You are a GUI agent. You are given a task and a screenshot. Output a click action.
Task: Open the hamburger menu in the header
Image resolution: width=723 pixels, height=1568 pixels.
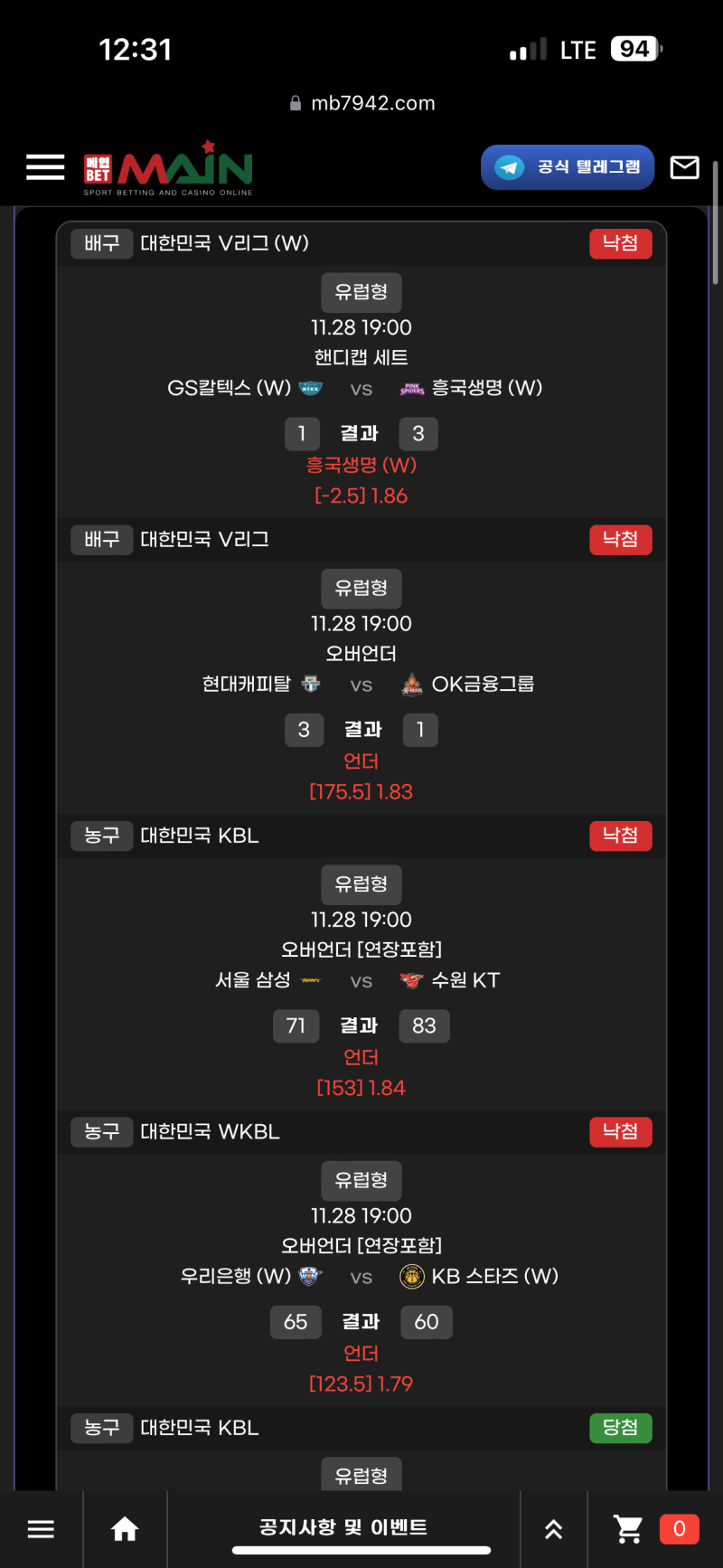(45, 167)
